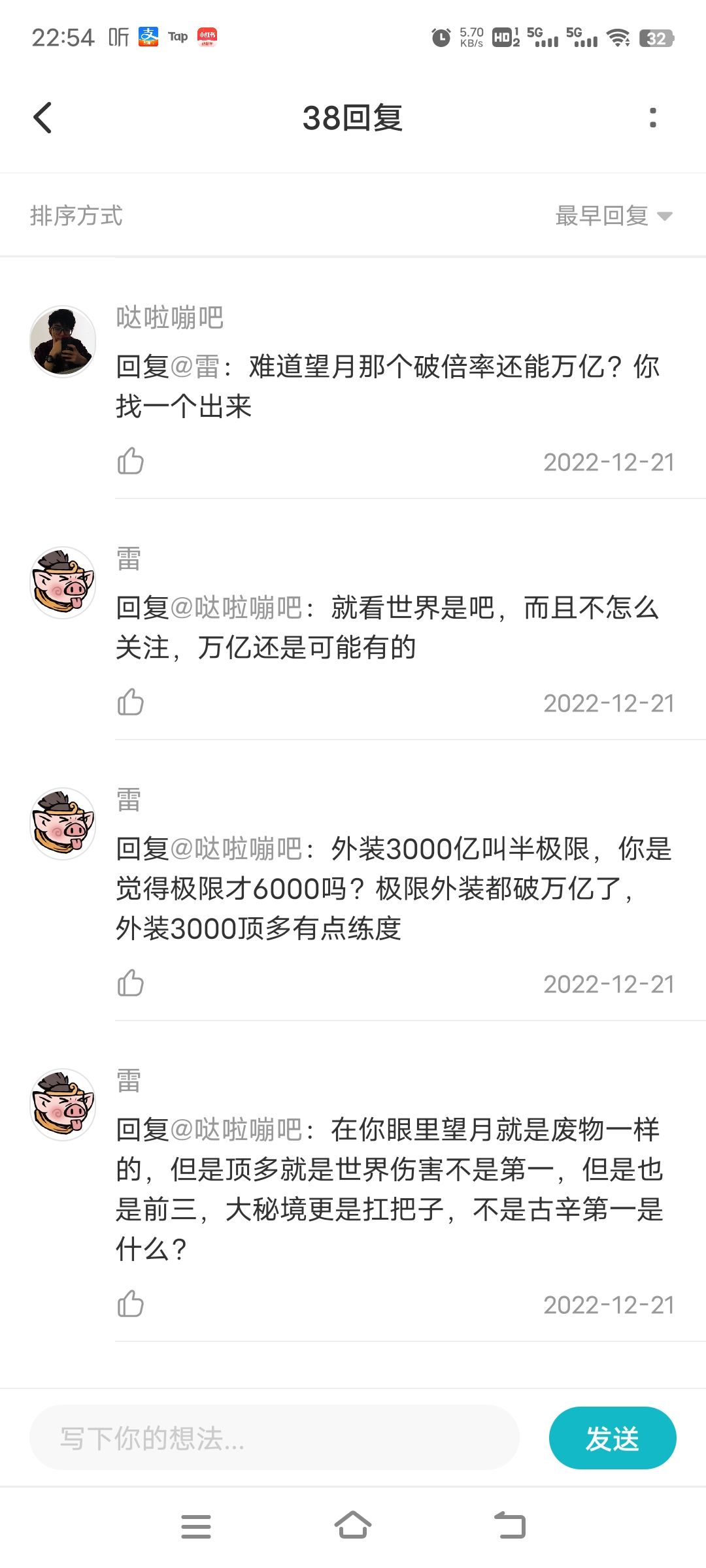Open 哒啦嘣吧's profile avatar
The width and height of the screenshot is (706, 1568).
pyautogui.click(x=63, y=342)
